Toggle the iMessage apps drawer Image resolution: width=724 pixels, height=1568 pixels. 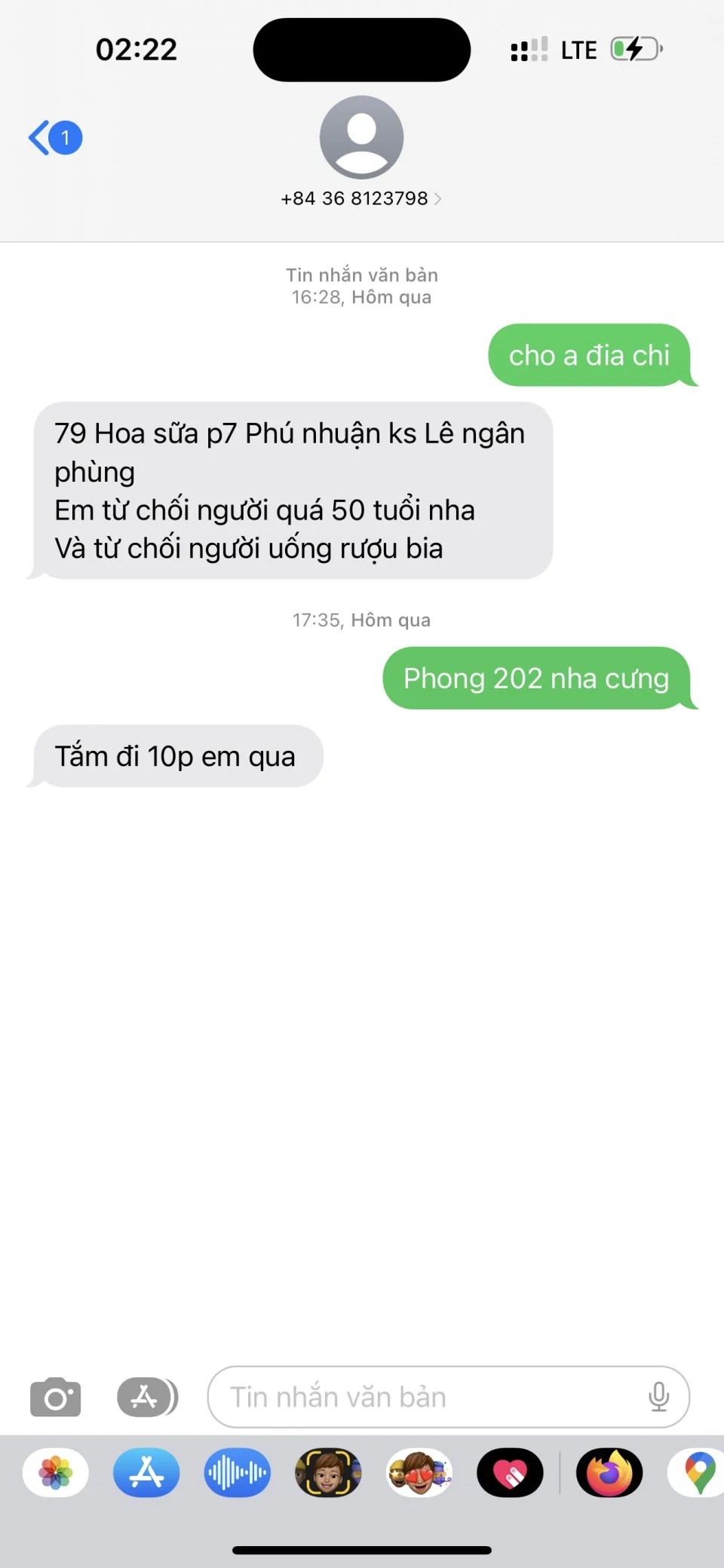pos(147,1397)
